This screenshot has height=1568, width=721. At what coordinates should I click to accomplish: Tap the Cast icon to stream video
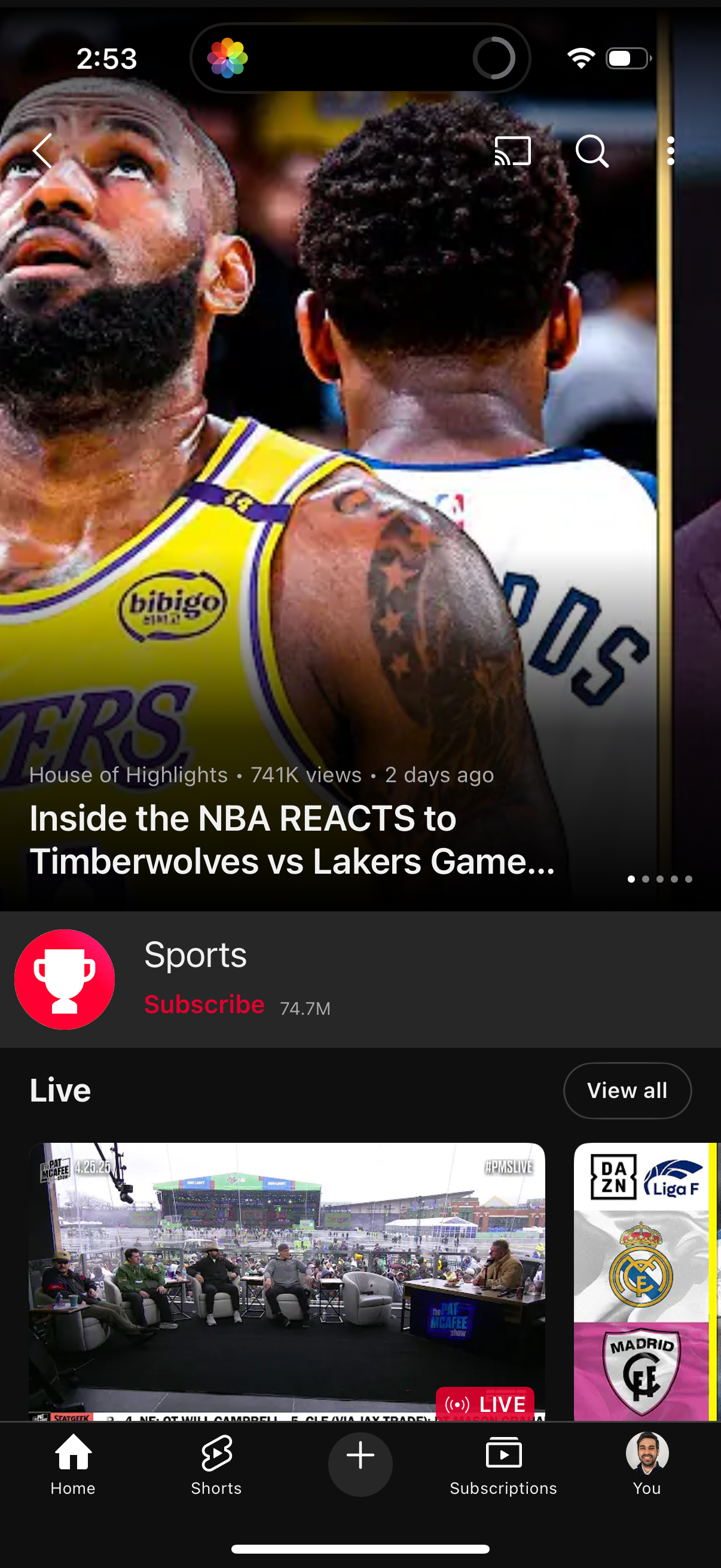[x=511, y=150]
